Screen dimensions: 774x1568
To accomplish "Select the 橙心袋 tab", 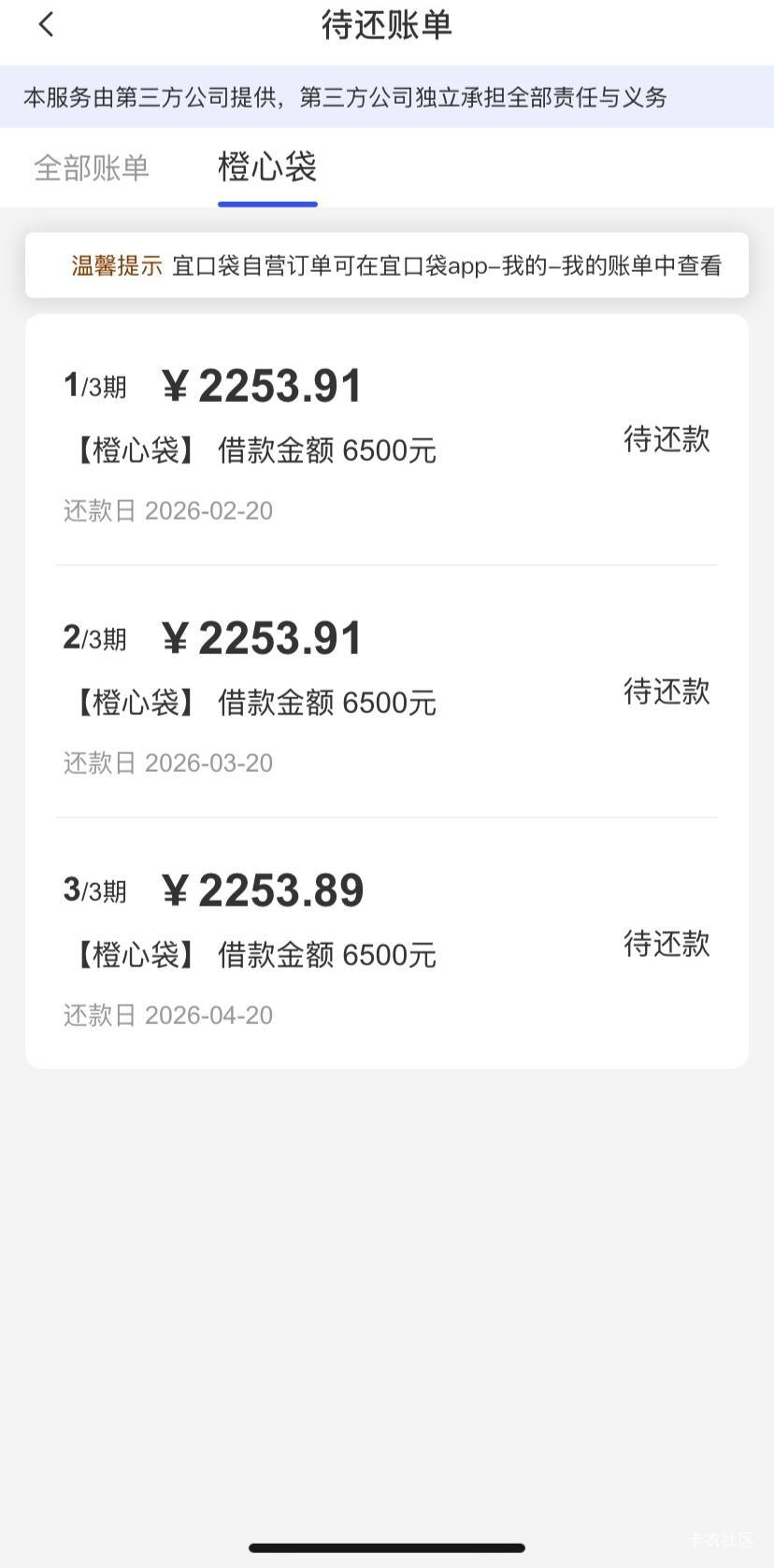I will point(267,168).
